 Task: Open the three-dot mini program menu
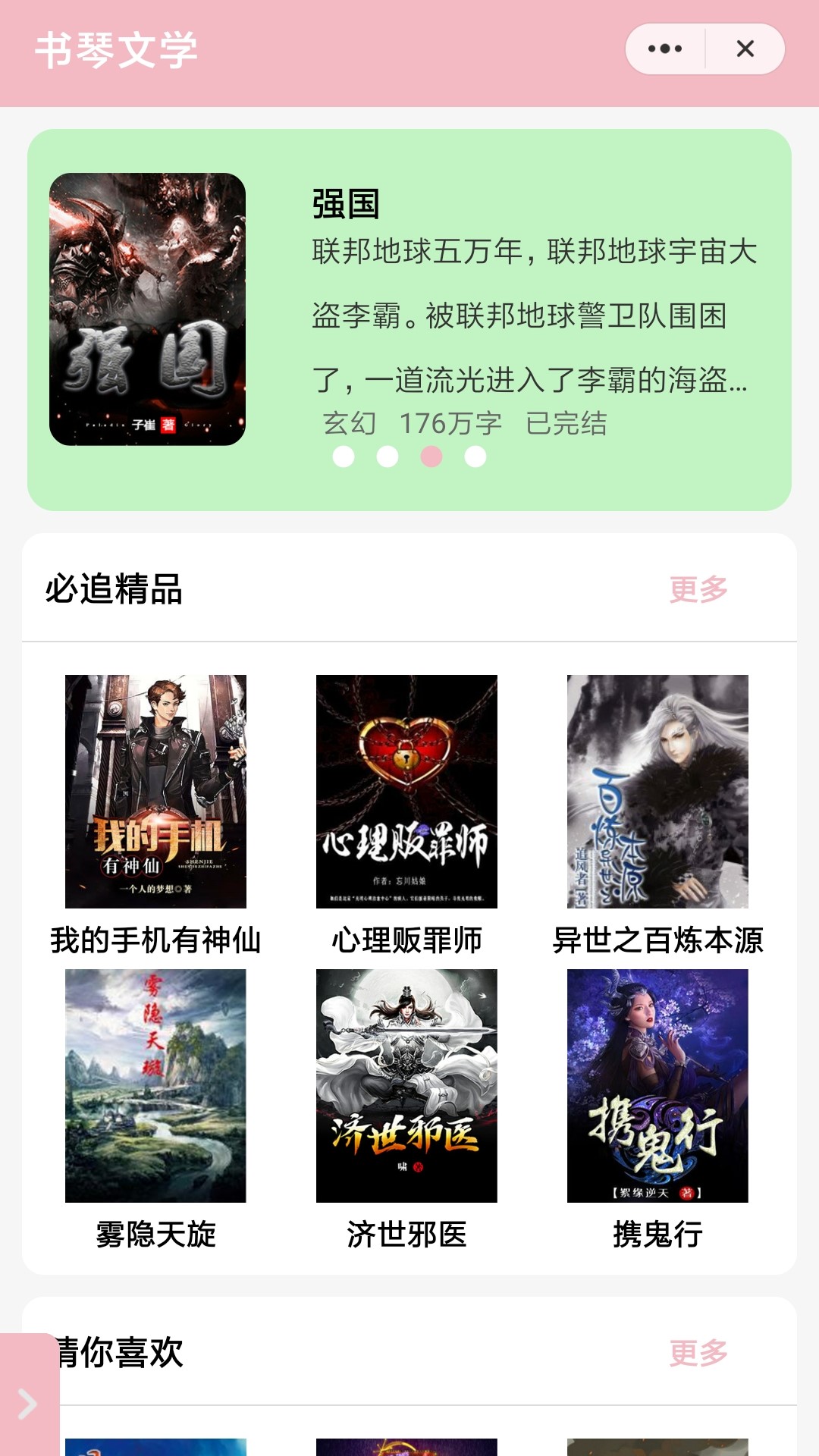(665, 49)
